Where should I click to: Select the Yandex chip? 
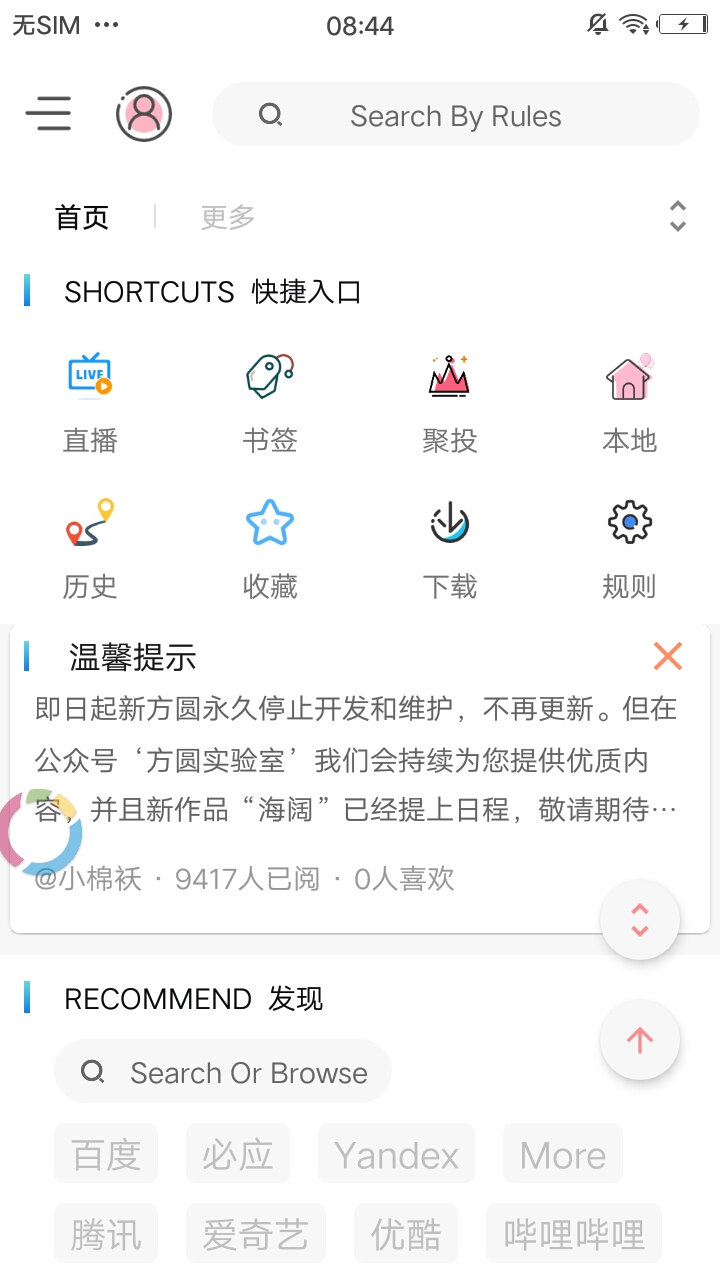(396, 1154)
